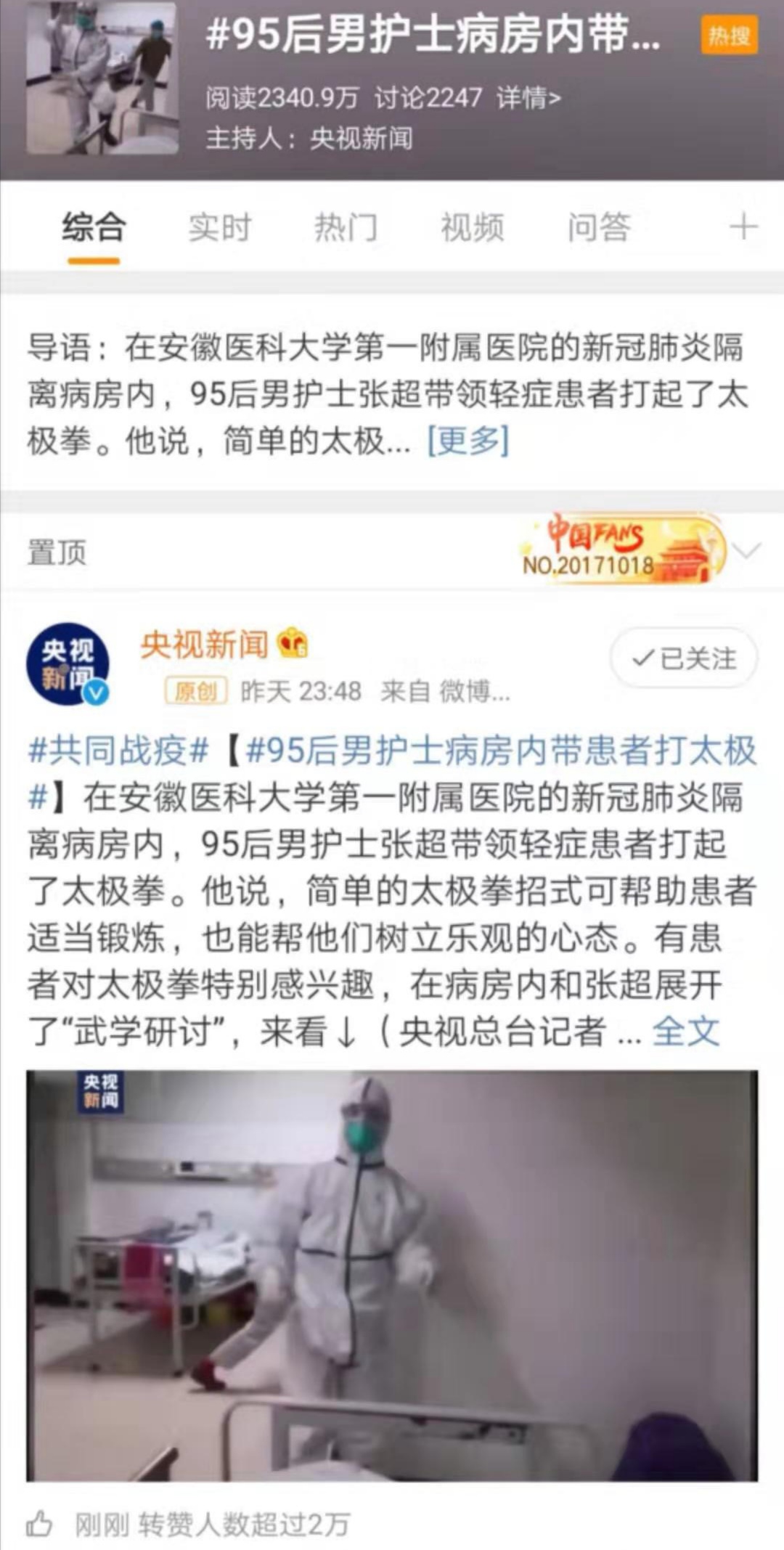Screen dimensions: 784x1550
Task: Open the 央视新闻 account name
Action: click(205, 644)
